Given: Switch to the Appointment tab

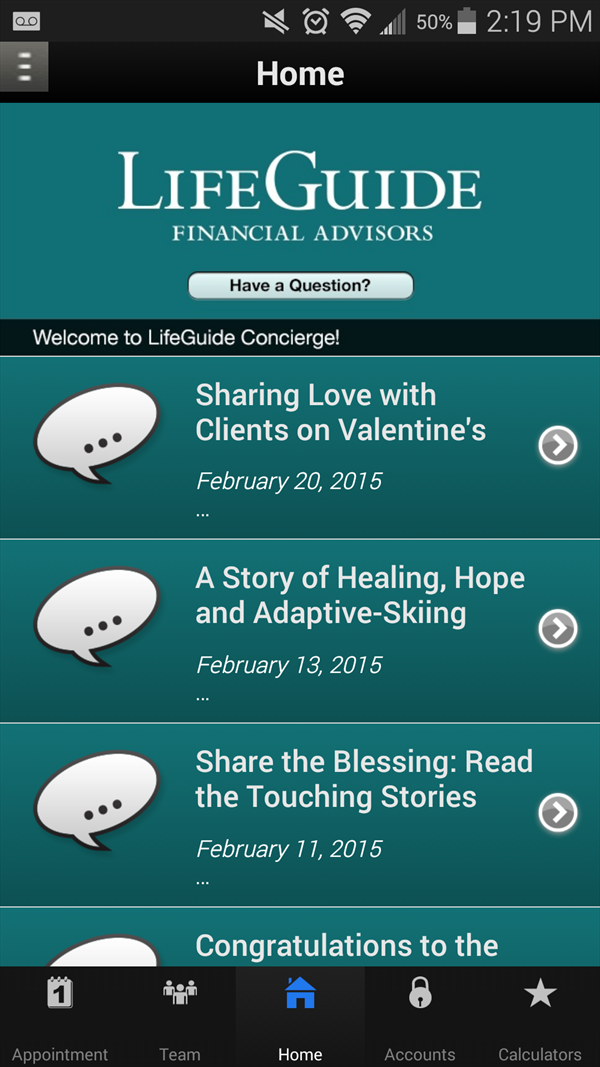Looking at the screenshot, I should coord(60,1017).
